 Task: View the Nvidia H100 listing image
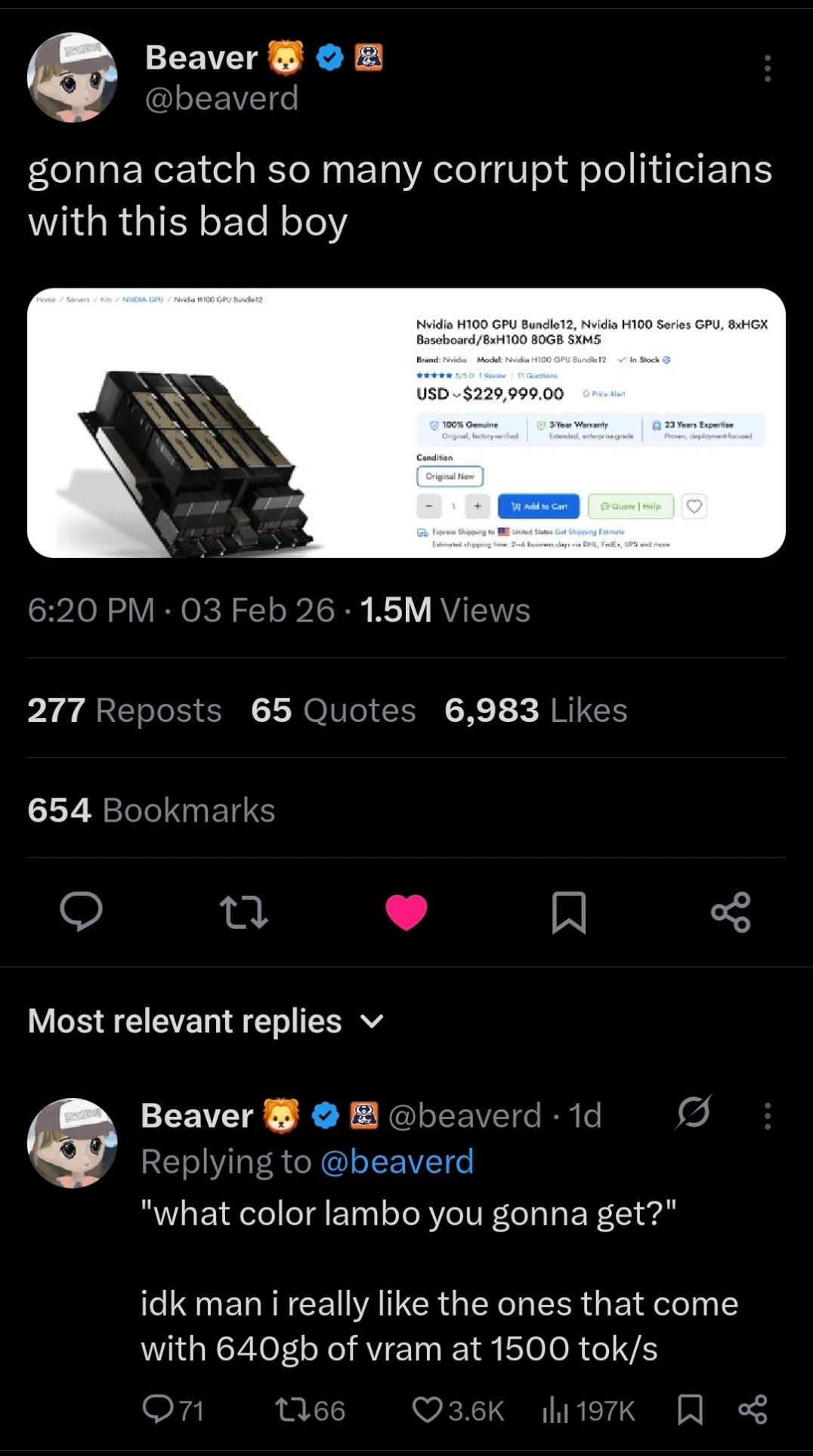[406, 423]
